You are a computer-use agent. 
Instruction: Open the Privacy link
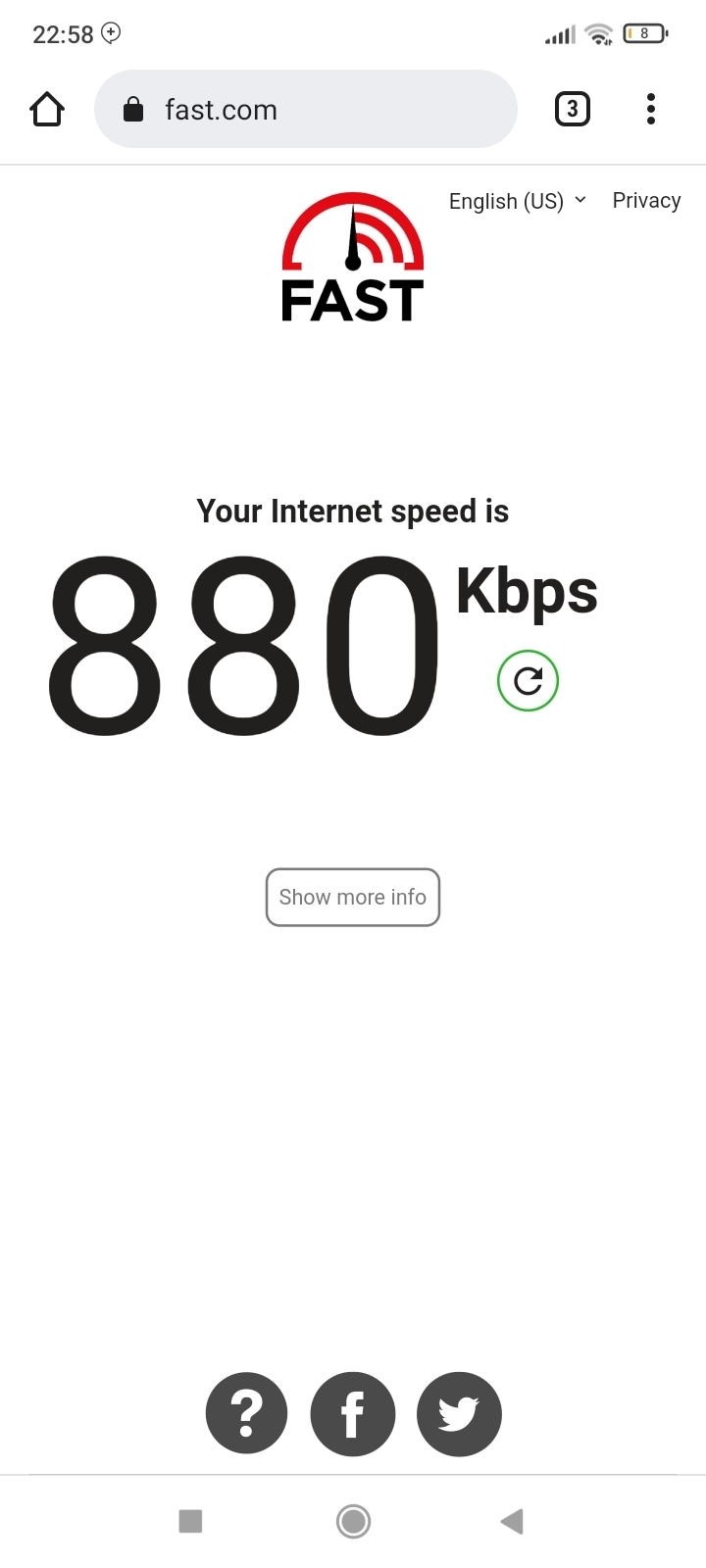pyautogui.click(x=646, y=201)
